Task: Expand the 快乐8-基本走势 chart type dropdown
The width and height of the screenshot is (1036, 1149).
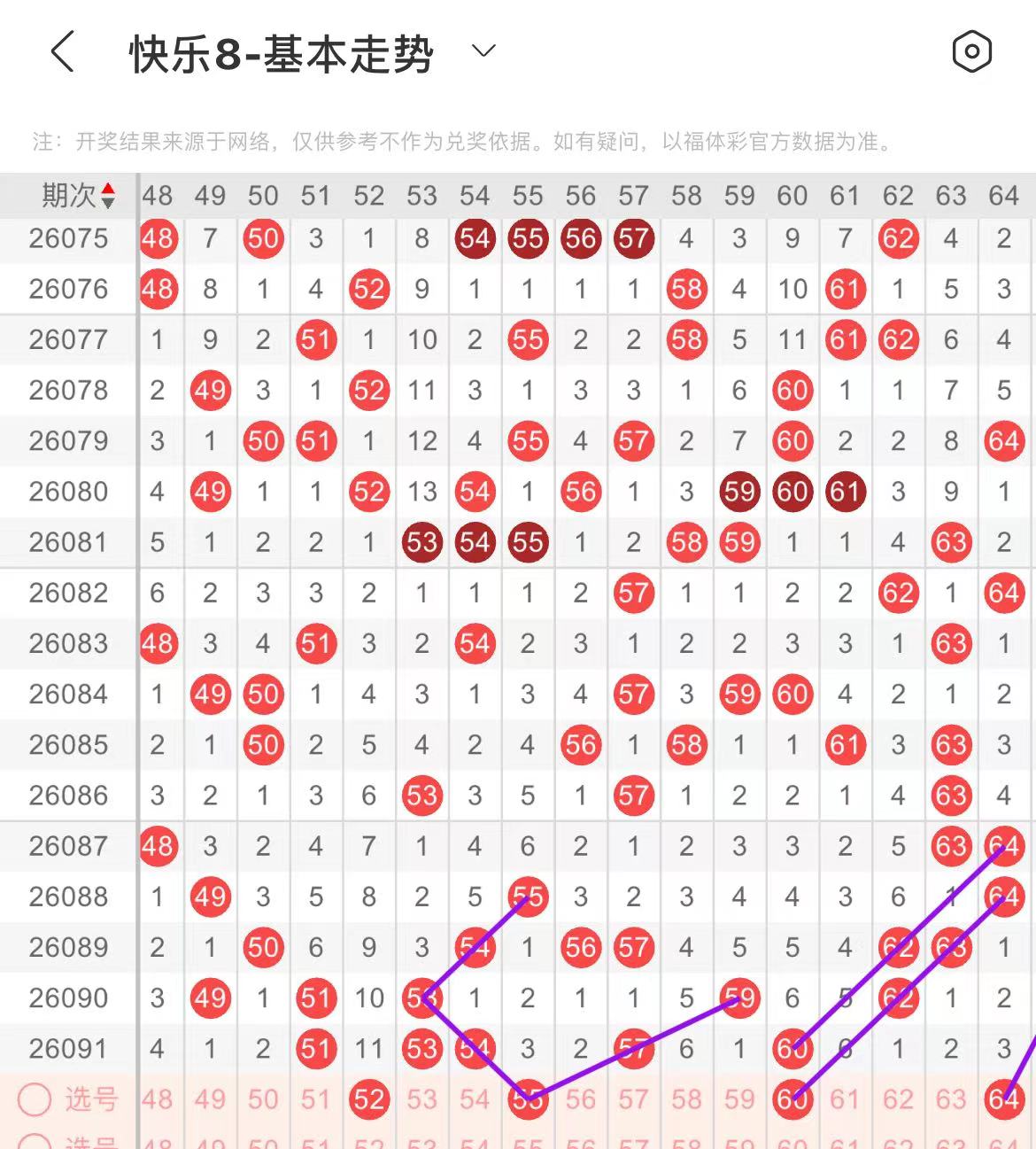Action: pos(483,51)
